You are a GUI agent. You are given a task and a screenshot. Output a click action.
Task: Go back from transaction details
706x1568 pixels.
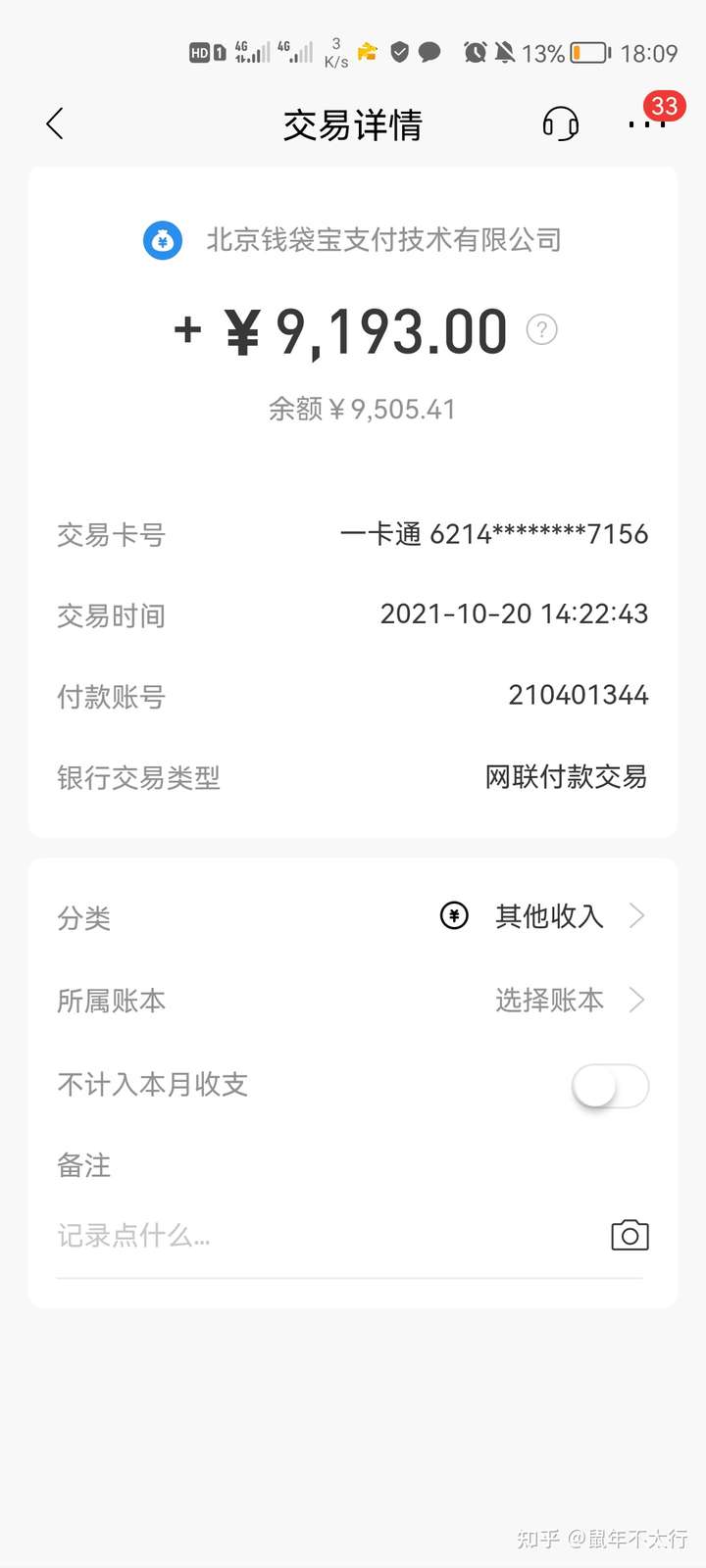[x=55, y=123]
